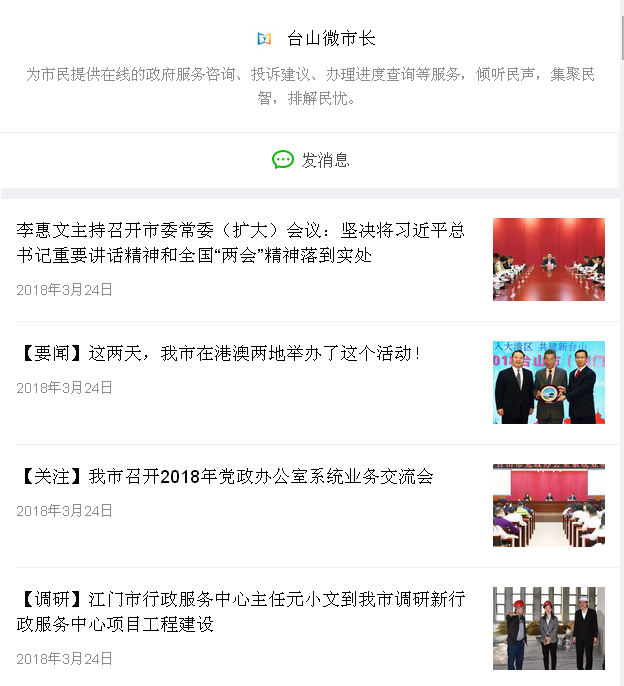624x686 pixels.
Task: Tap the 发消息 send message button
Action: (311, 160)
